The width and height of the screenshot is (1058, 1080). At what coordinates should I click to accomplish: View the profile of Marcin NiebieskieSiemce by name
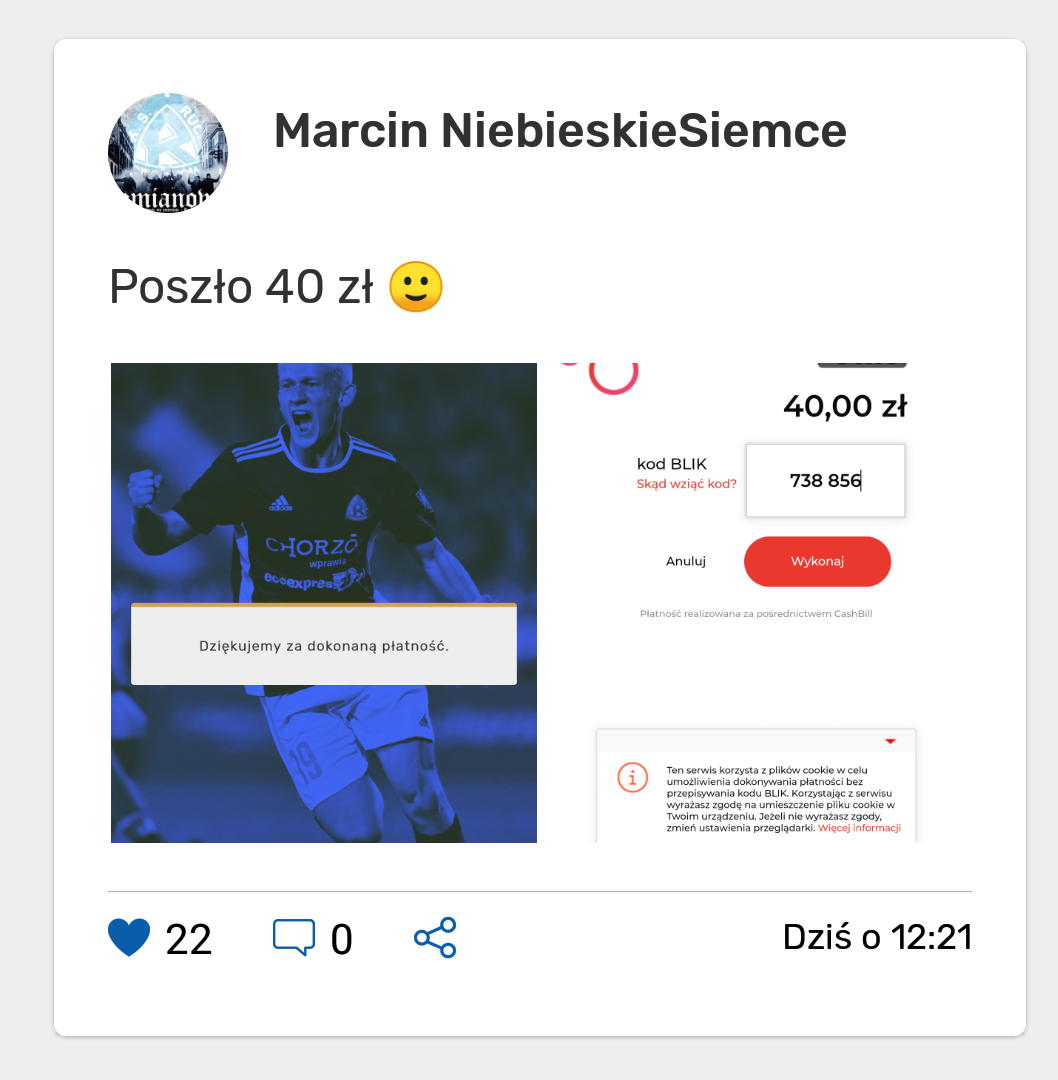pos(560,131)
